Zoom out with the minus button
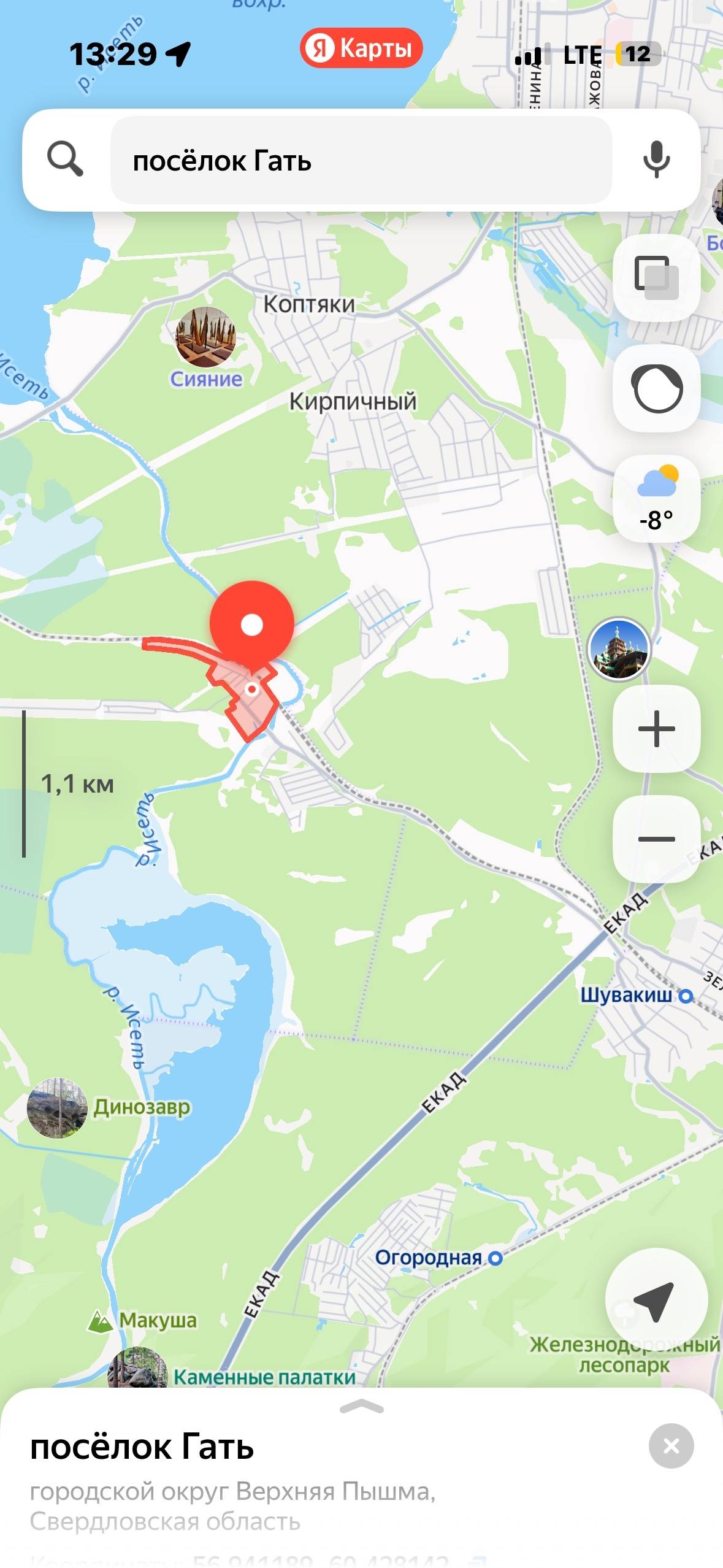723x1568 pixels. point(656,839)
